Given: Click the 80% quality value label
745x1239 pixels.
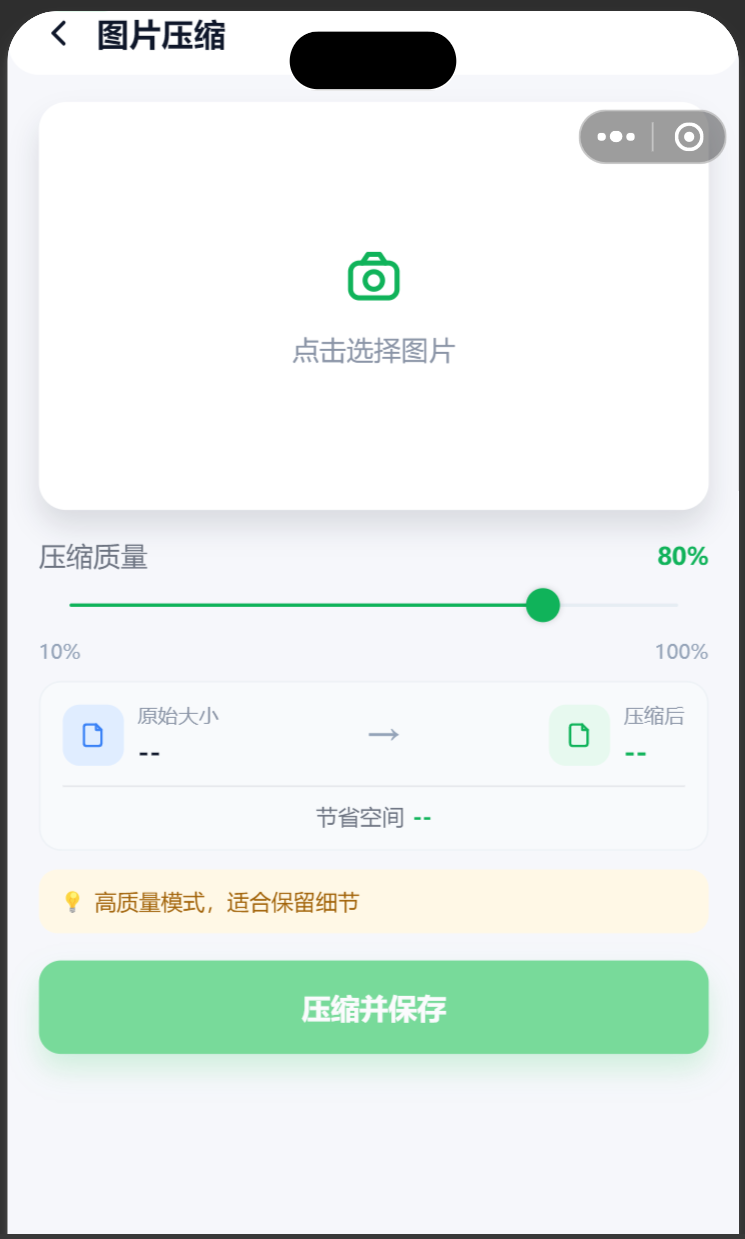Looking at the screenshot, I should click(682, 557).
